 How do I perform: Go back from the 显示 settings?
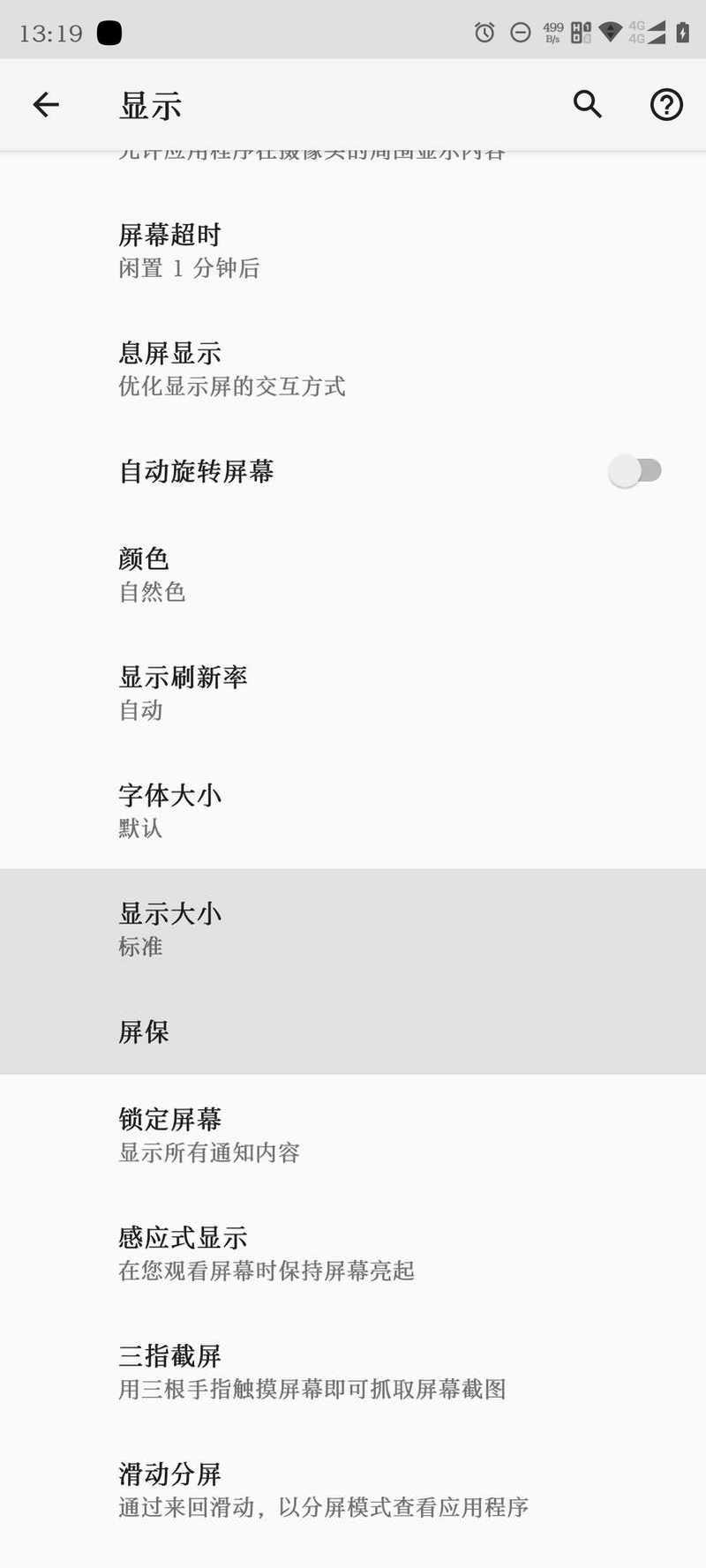coord(46,105)
